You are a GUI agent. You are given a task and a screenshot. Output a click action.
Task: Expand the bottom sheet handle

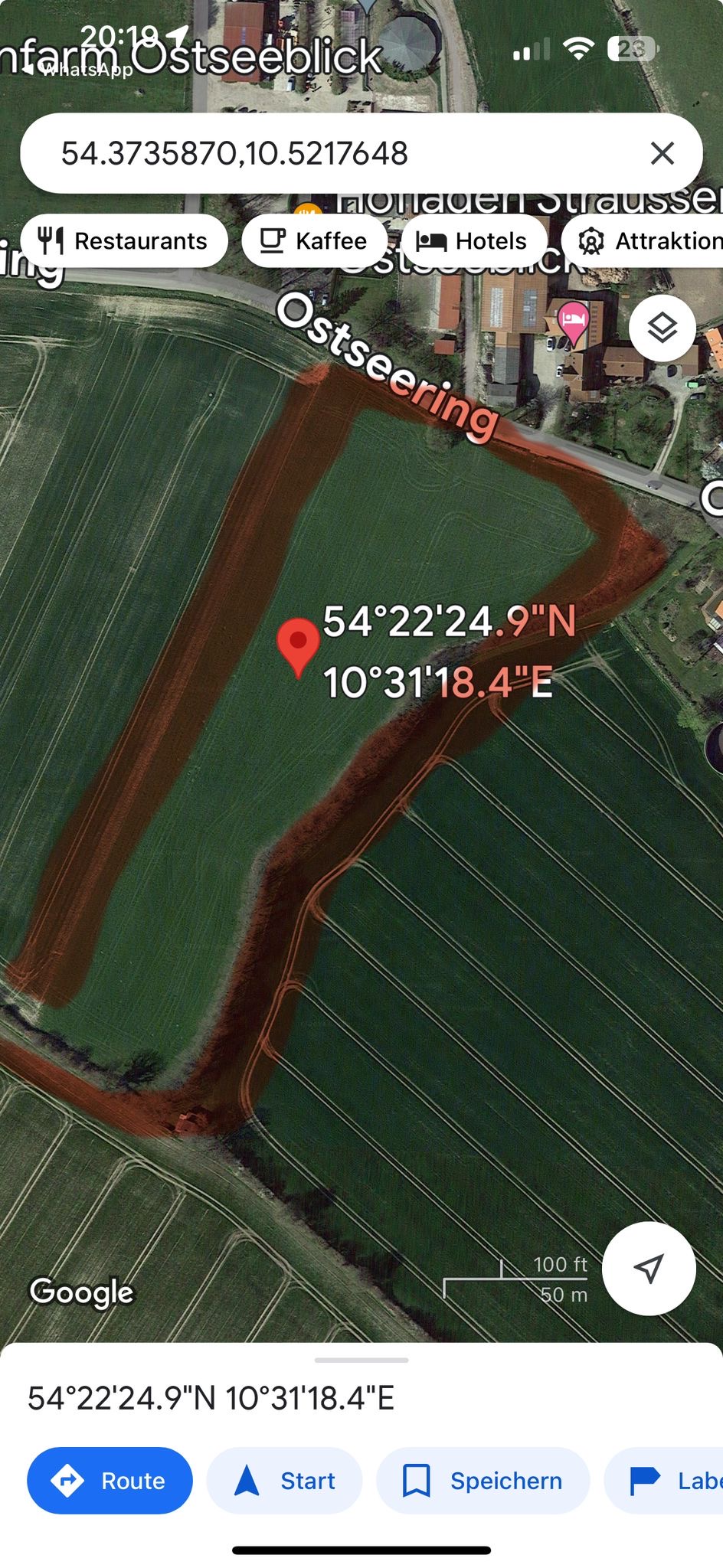(361, 1360)
